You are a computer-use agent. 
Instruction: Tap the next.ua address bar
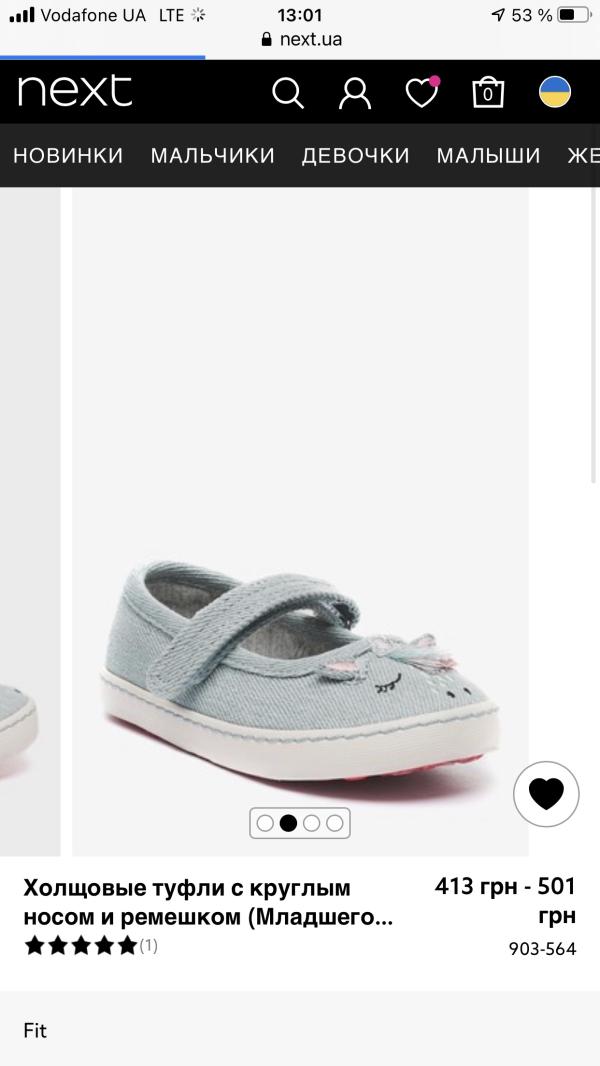(x=300, y=40)
